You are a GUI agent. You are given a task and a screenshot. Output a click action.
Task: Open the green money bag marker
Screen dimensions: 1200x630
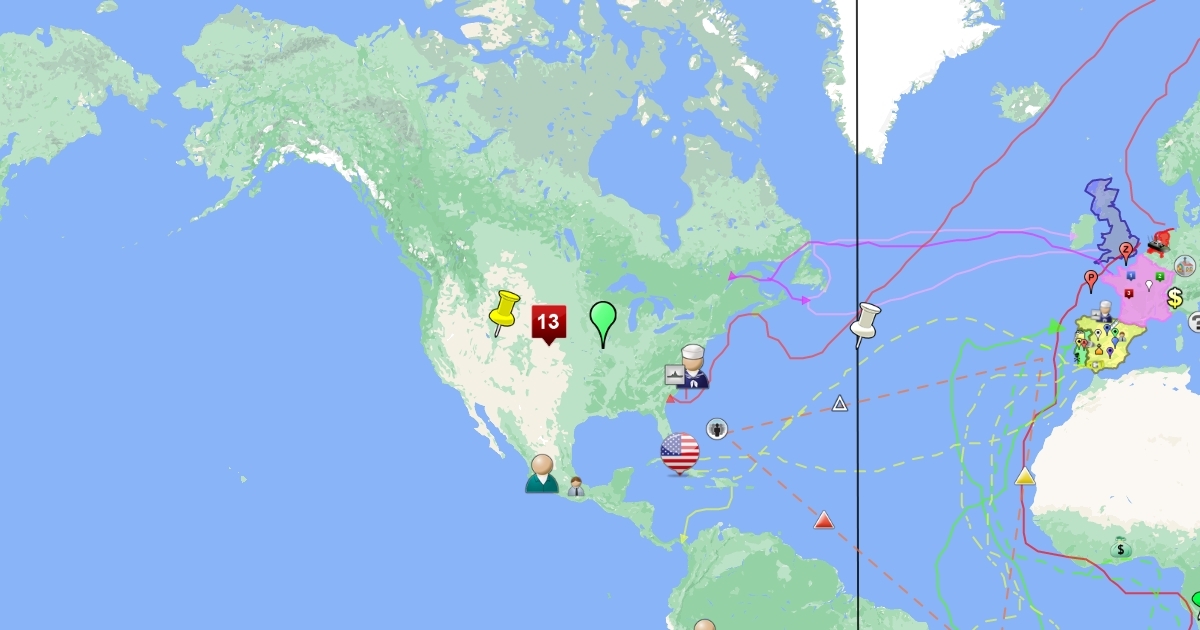[1121, 548]
